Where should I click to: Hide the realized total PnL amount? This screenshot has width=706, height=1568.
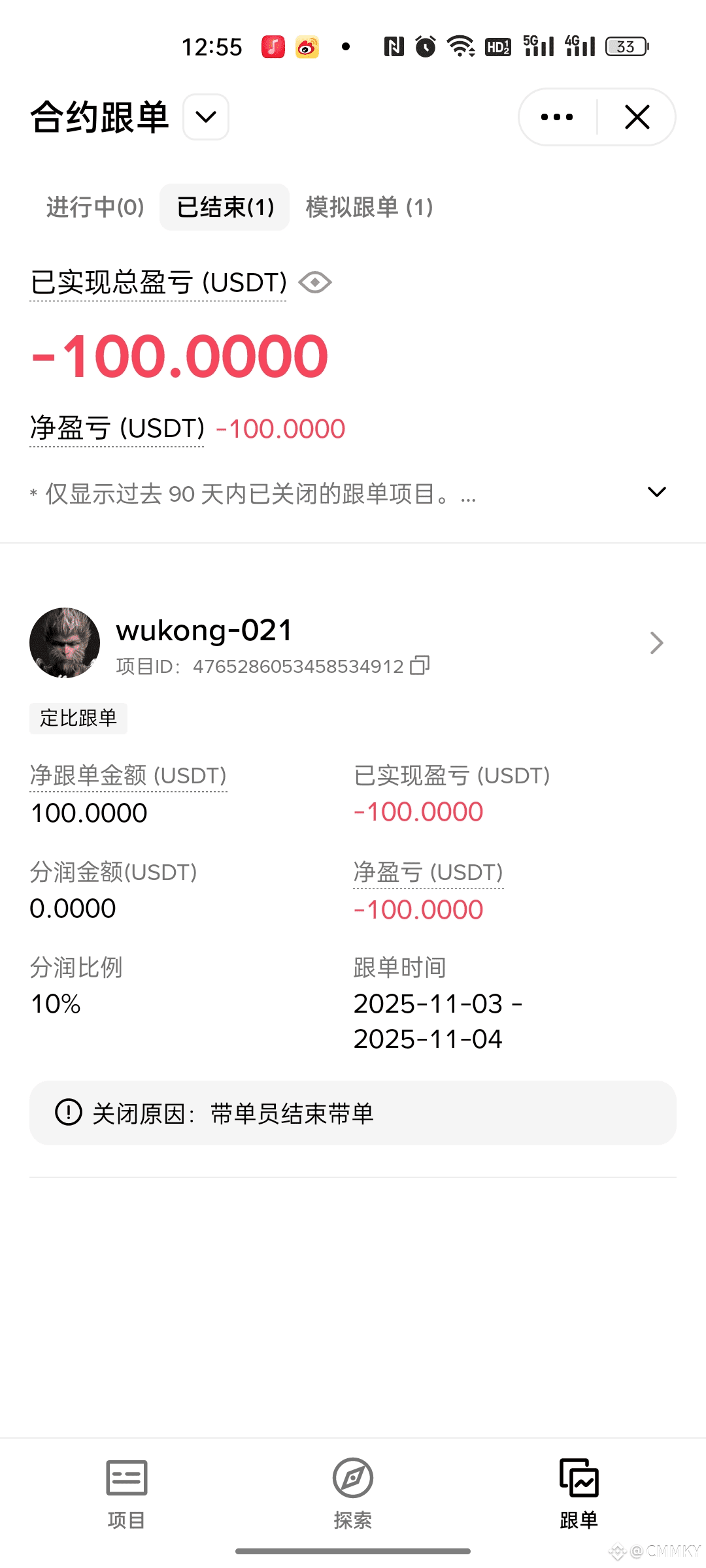[315, 283]
